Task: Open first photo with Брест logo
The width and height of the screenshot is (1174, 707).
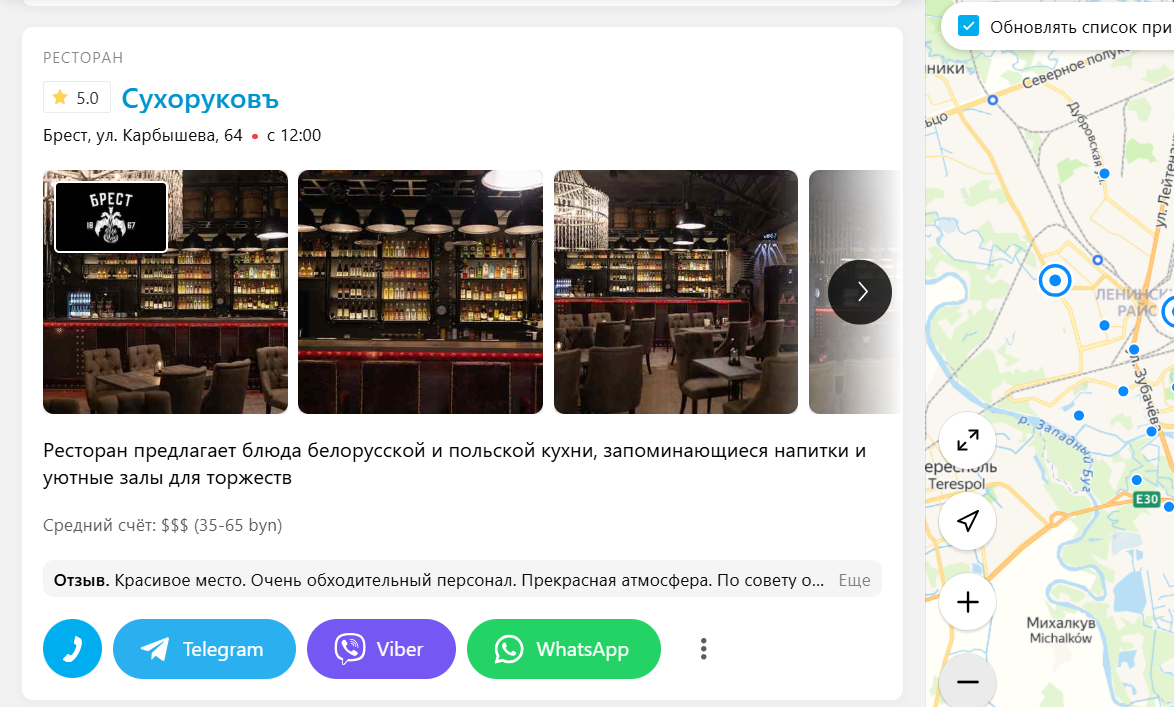Action: (x=165, y=292)
